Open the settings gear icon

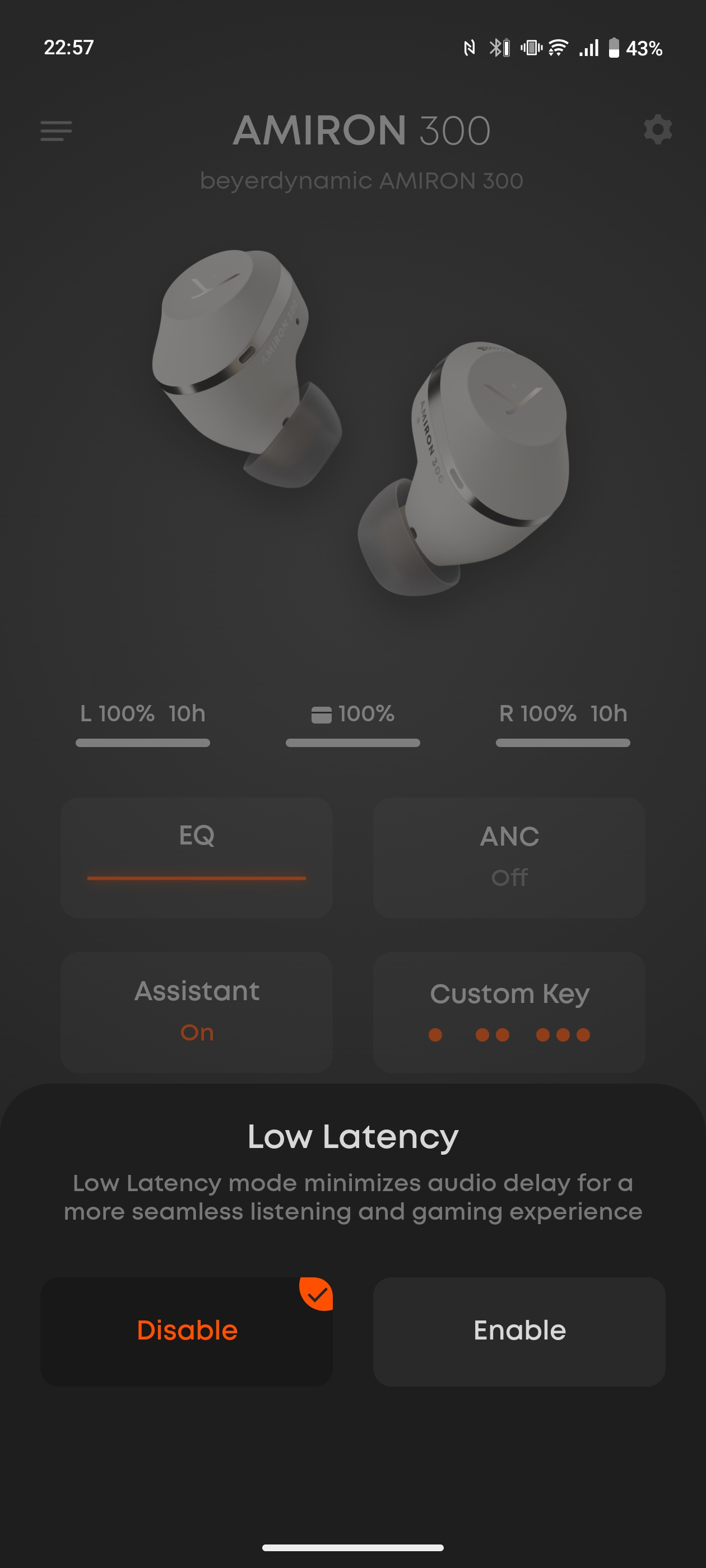(x=658, y=130)
